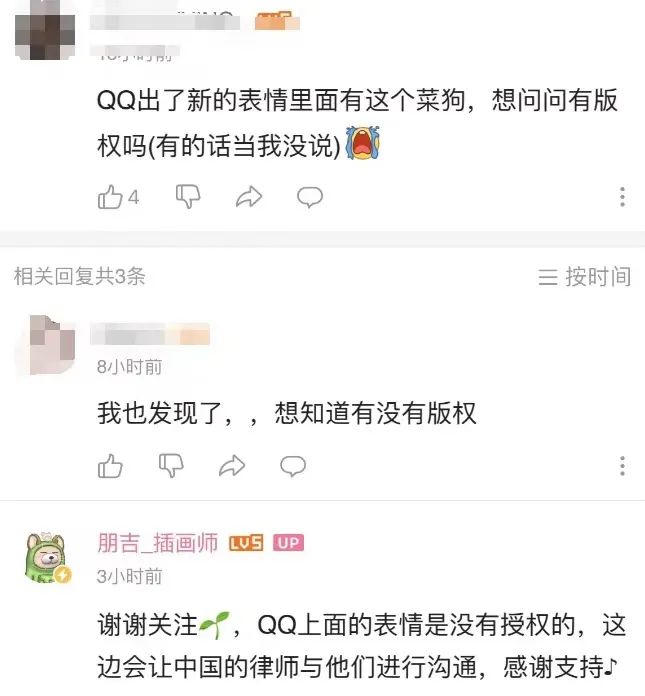Sort replies with 按时间
Image resolution: width=645 pixels, height=696 pixels.
[x=585, y=277]
